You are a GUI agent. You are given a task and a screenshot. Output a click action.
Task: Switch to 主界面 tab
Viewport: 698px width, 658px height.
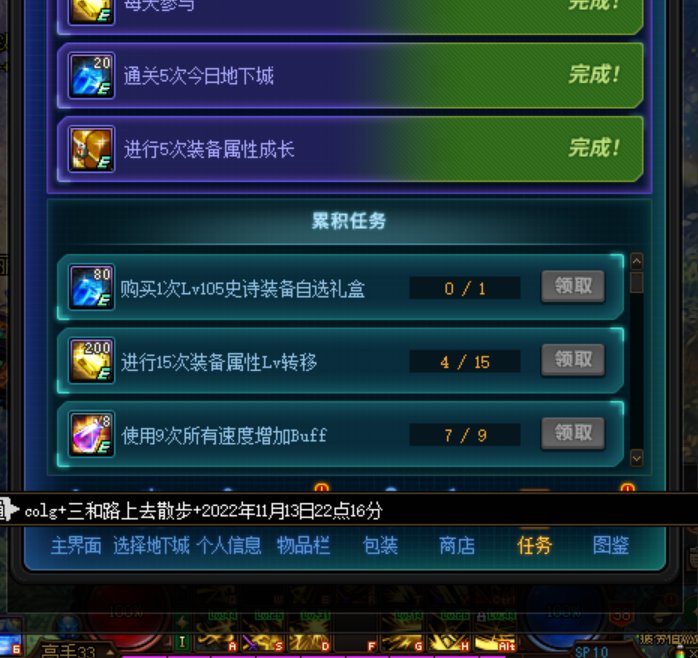76,546
